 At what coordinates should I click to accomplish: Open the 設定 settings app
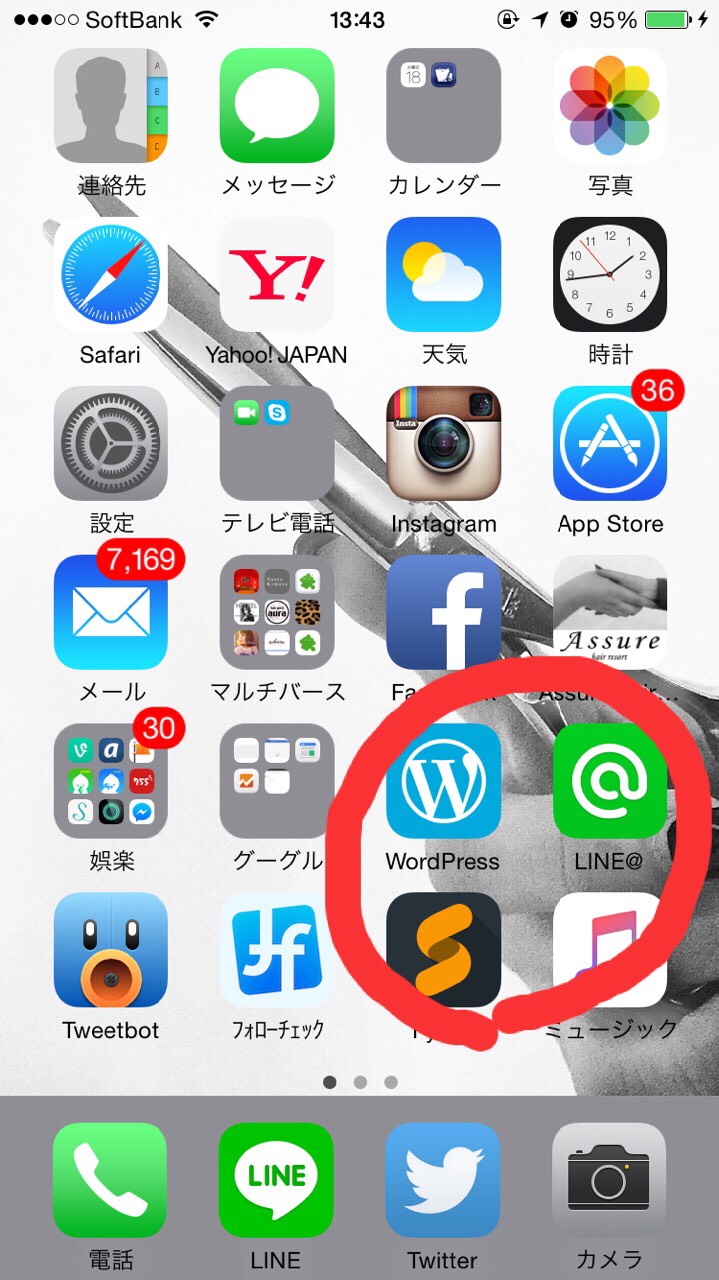[x=111, y=443]
